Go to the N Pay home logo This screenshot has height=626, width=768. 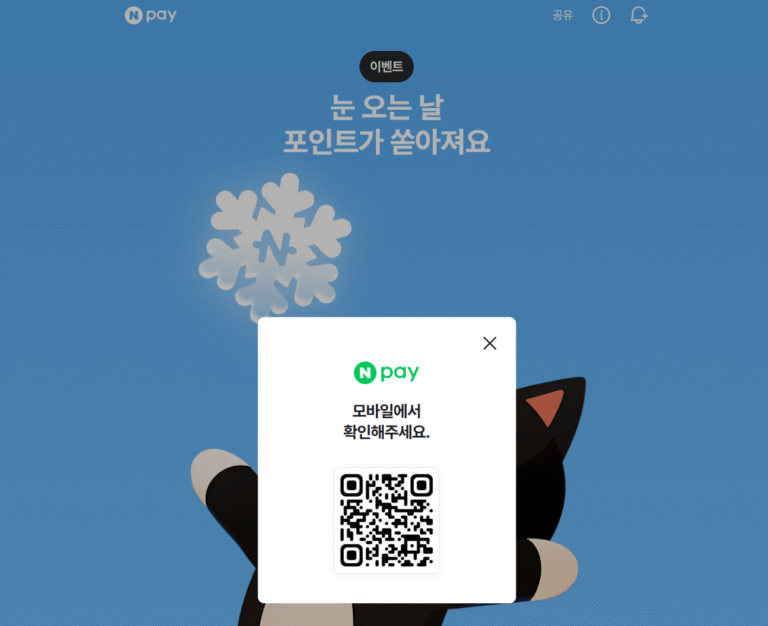point(150,15)
